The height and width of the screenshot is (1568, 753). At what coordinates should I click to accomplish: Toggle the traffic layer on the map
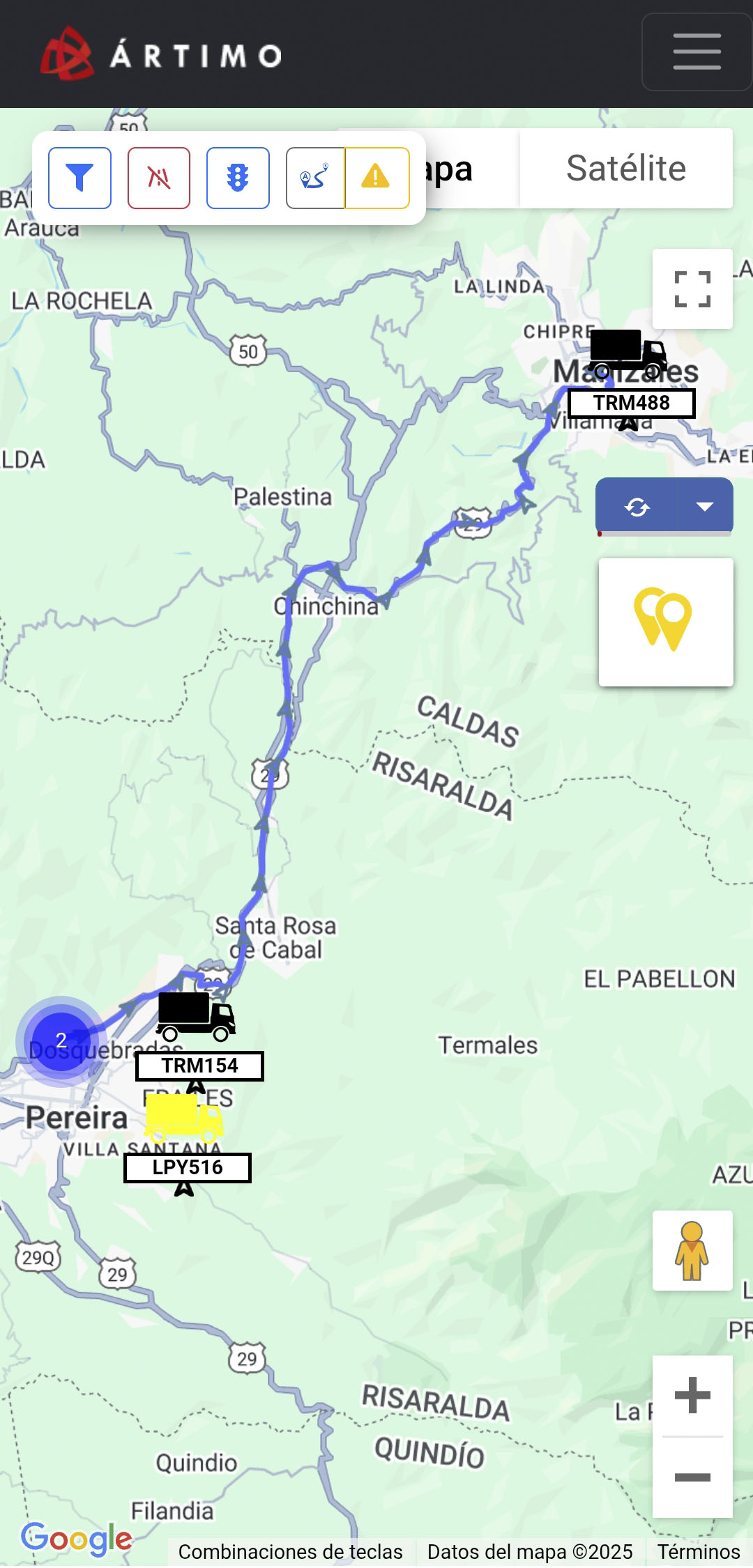click(x=238, y=178)
